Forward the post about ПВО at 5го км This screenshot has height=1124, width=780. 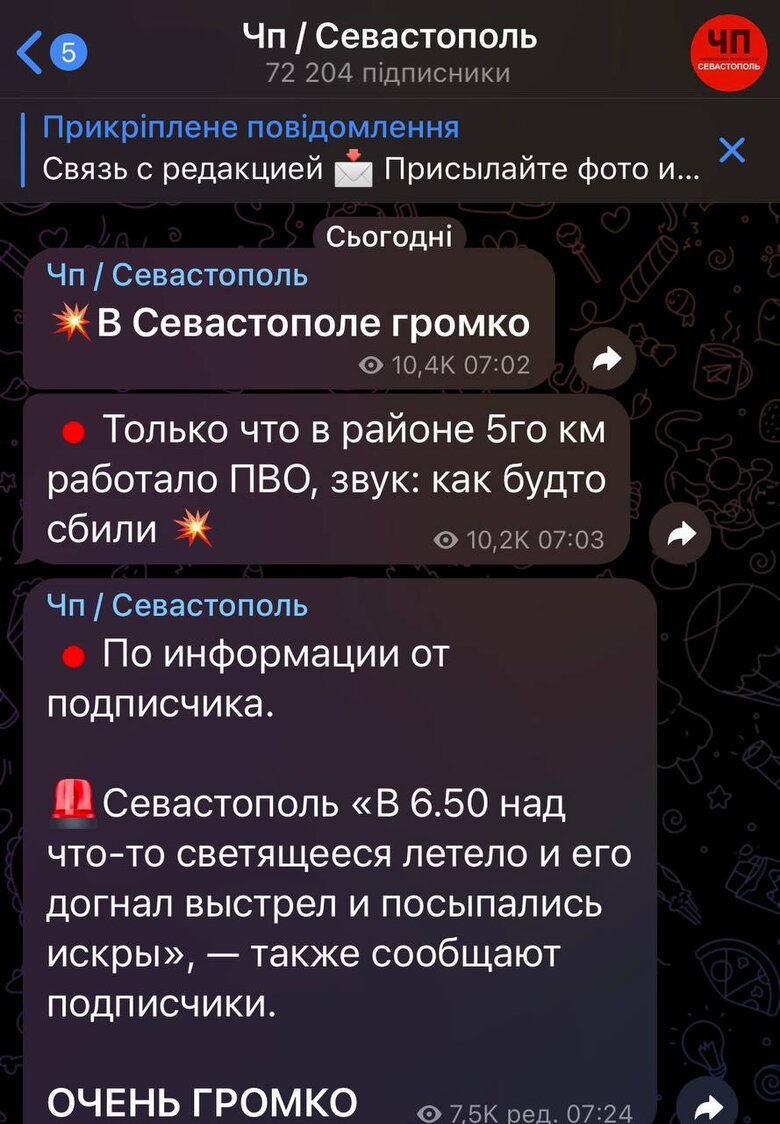[x=680, y=535]
